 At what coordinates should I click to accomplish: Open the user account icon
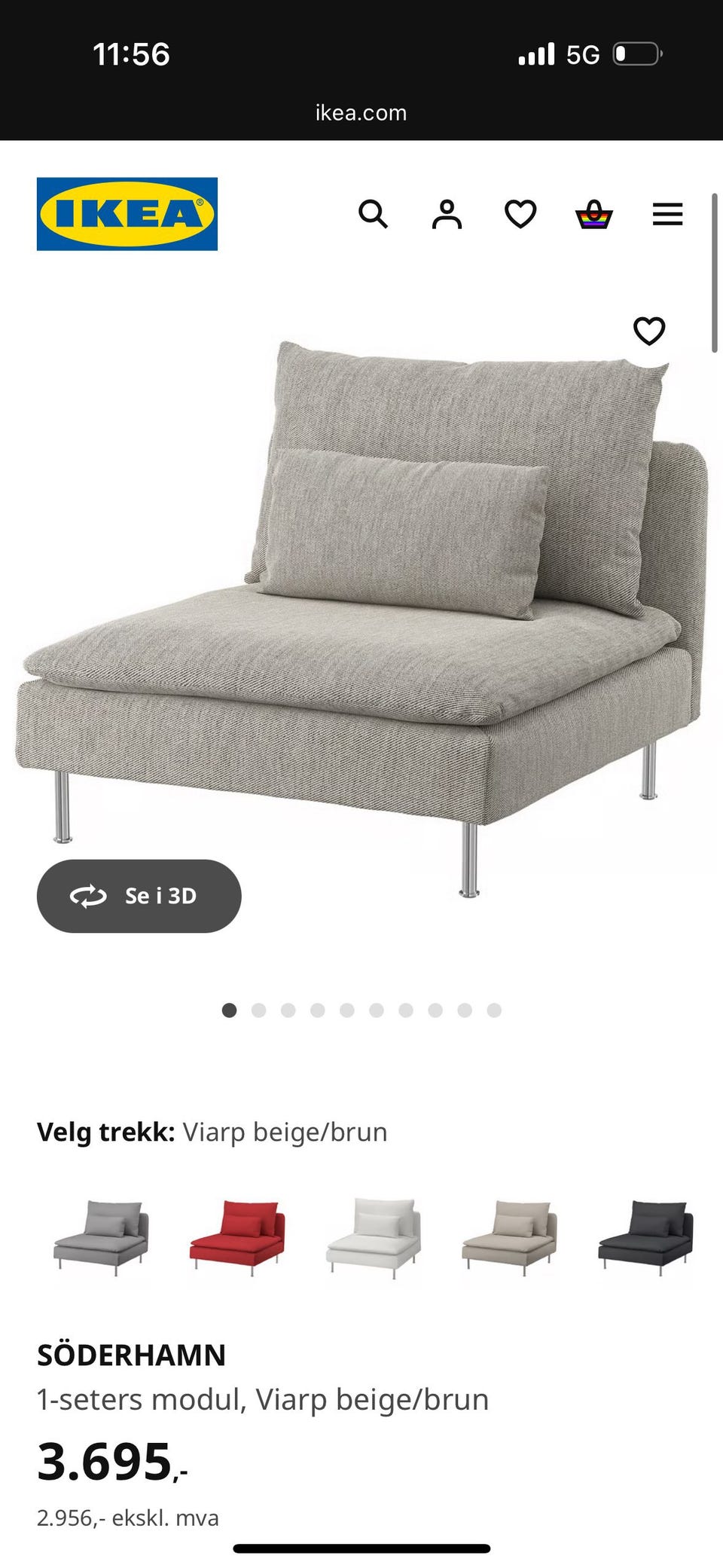(447, 215)
